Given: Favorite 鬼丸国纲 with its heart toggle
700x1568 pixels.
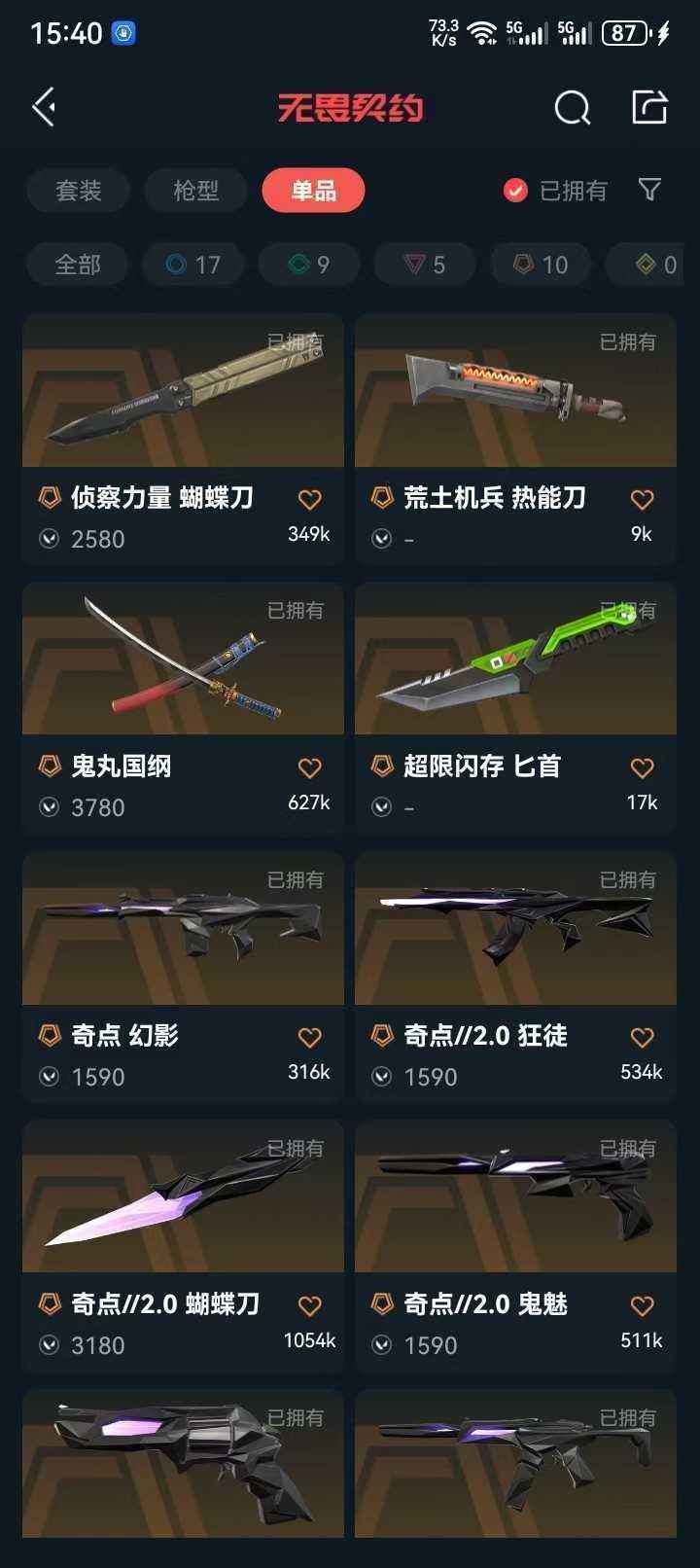Looking at the screenshot, I should (x=309, y=767).
